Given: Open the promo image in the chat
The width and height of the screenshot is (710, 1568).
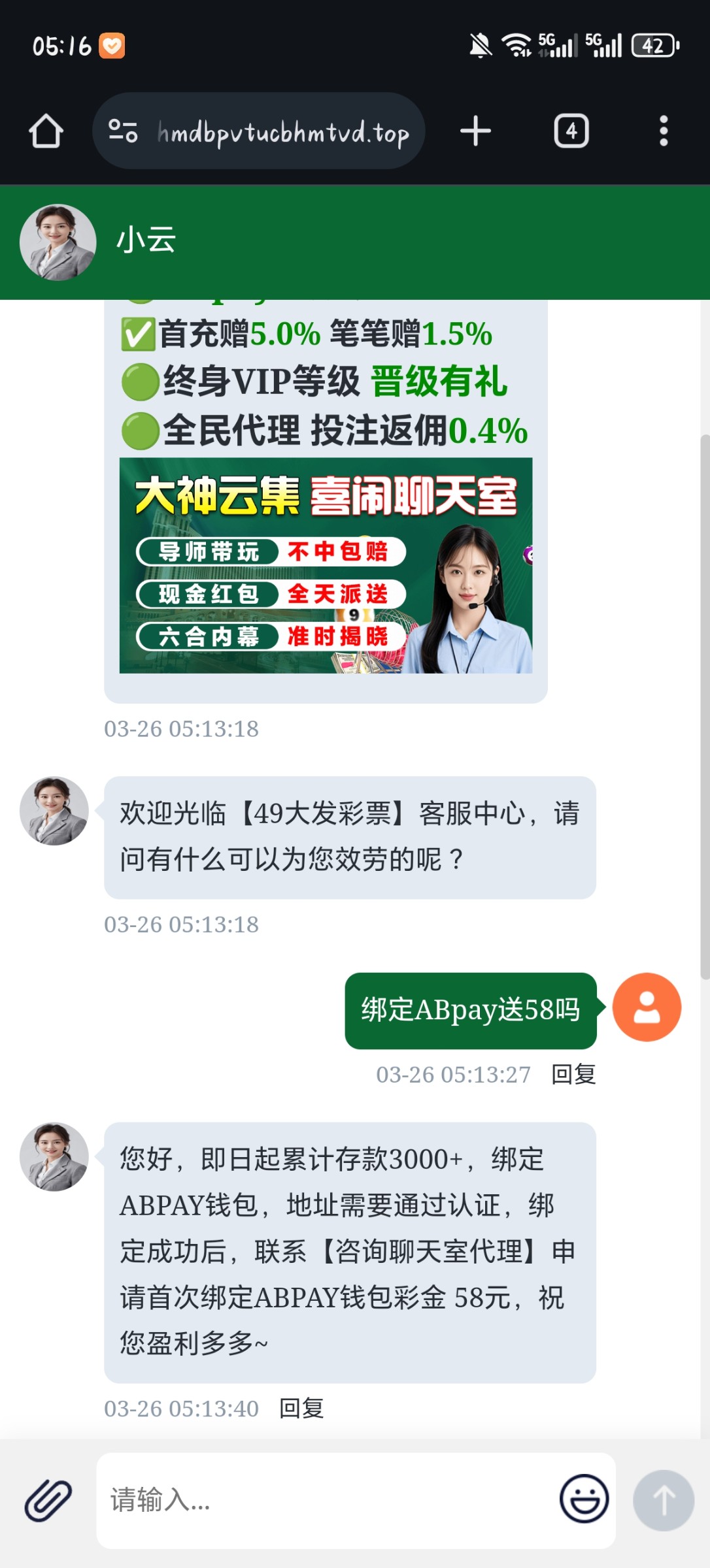Looking at the screenshot, I should 326,565.
